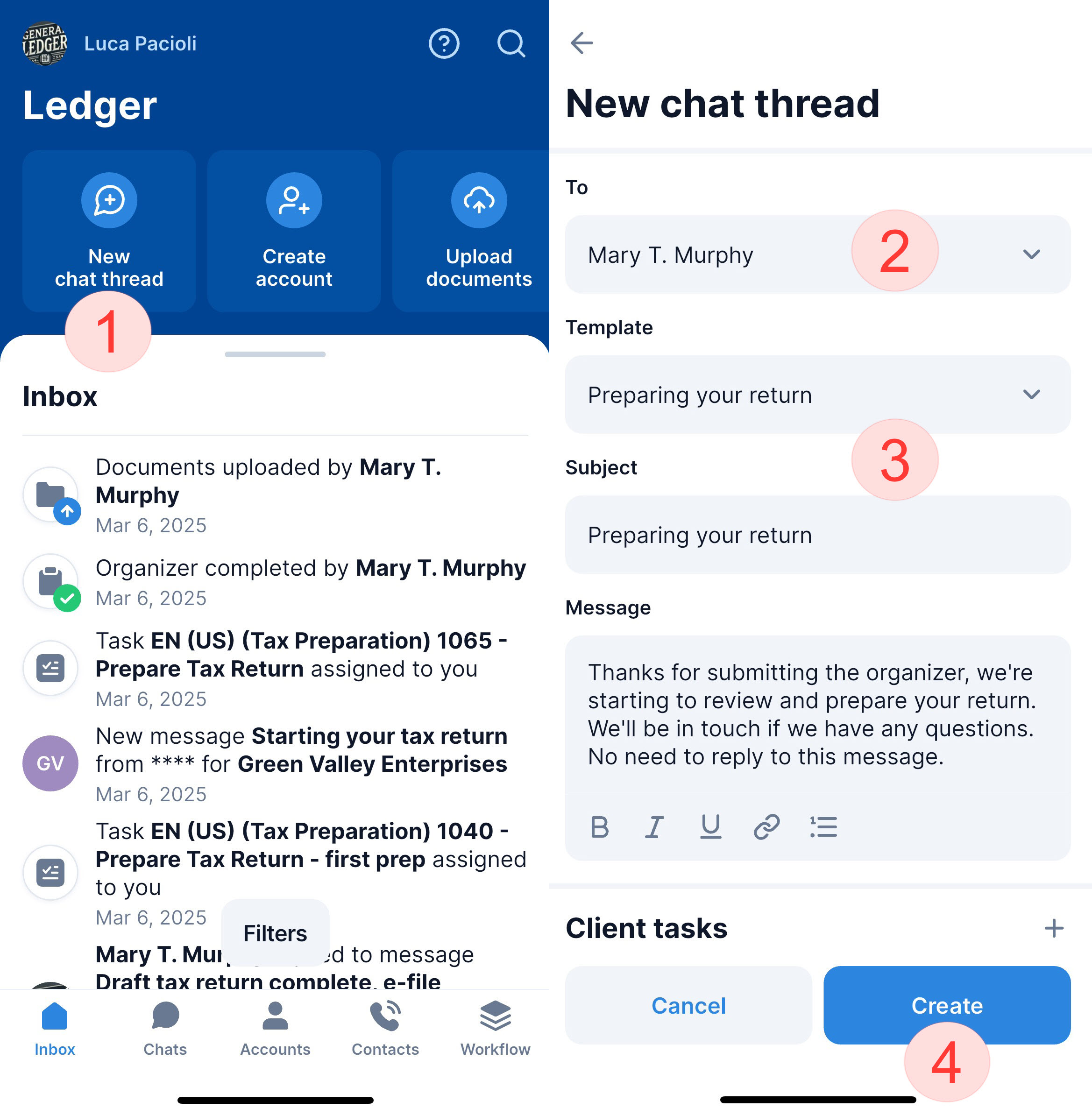Switch to the Chats tab

point(165,1029)
